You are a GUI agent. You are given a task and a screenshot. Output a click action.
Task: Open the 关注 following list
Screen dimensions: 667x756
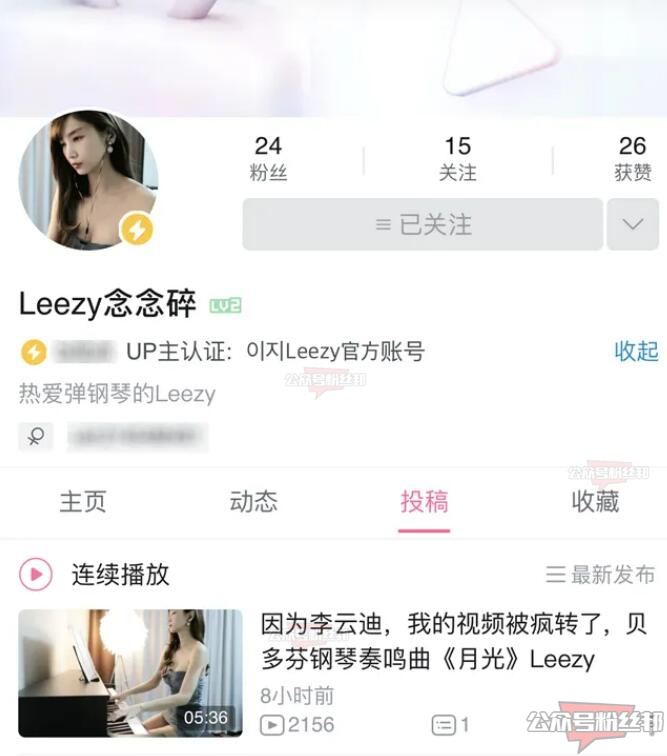coord(457,159)
